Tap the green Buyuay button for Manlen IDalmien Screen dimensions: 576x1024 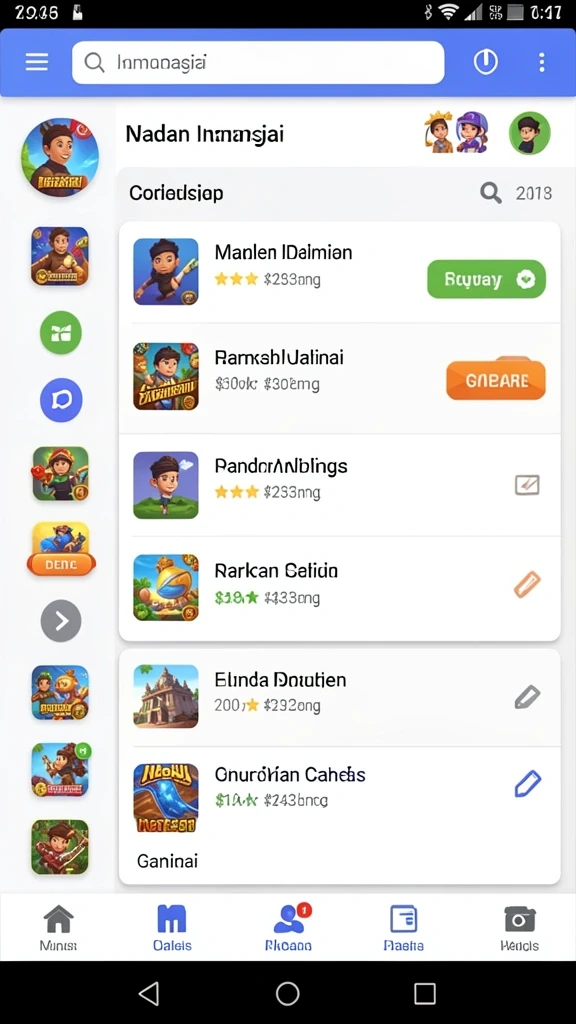(487, 280)
